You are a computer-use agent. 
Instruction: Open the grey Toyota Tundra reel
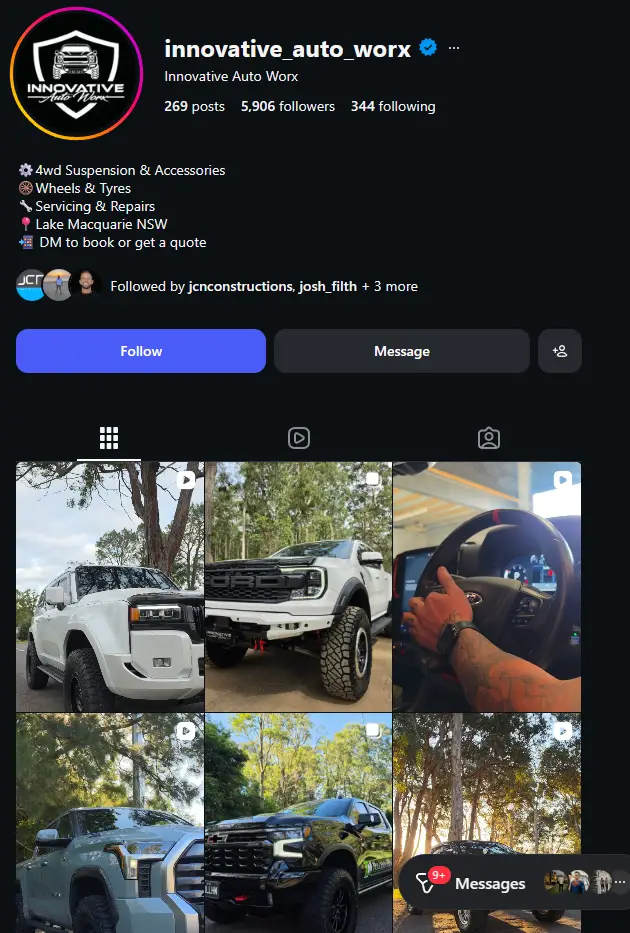coord(109,822)
